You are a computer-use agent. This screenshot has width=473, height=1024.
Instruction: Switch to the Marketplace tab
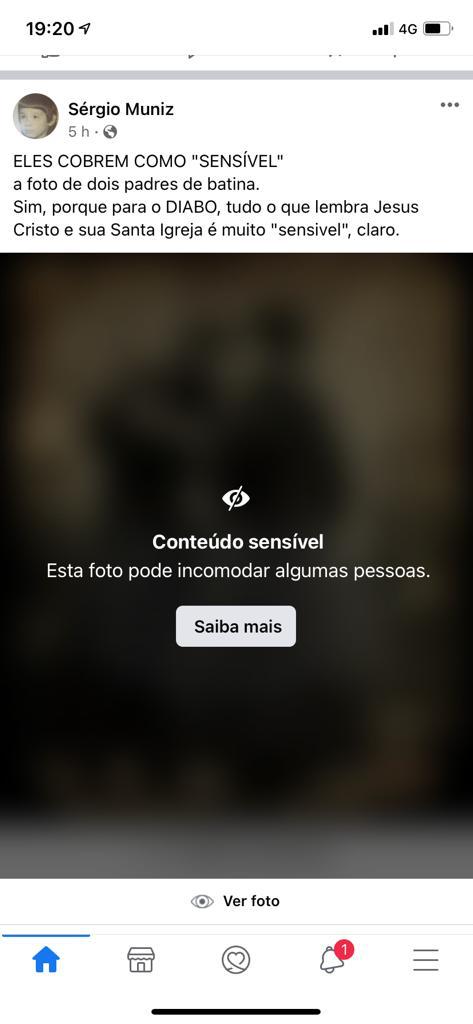(x=141, y=959)
